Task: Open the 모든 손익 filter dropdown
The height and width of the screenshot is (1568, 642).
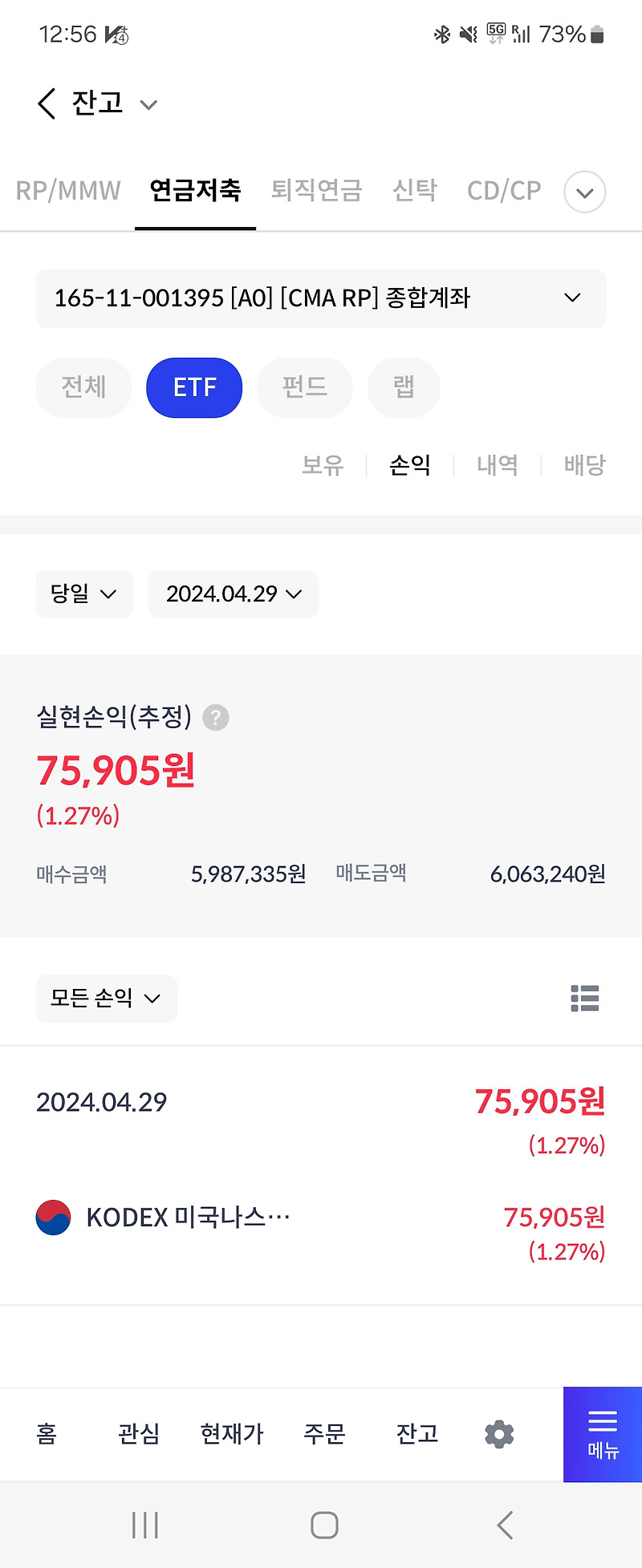Action: pyautogui.click(x=105, y=999)
